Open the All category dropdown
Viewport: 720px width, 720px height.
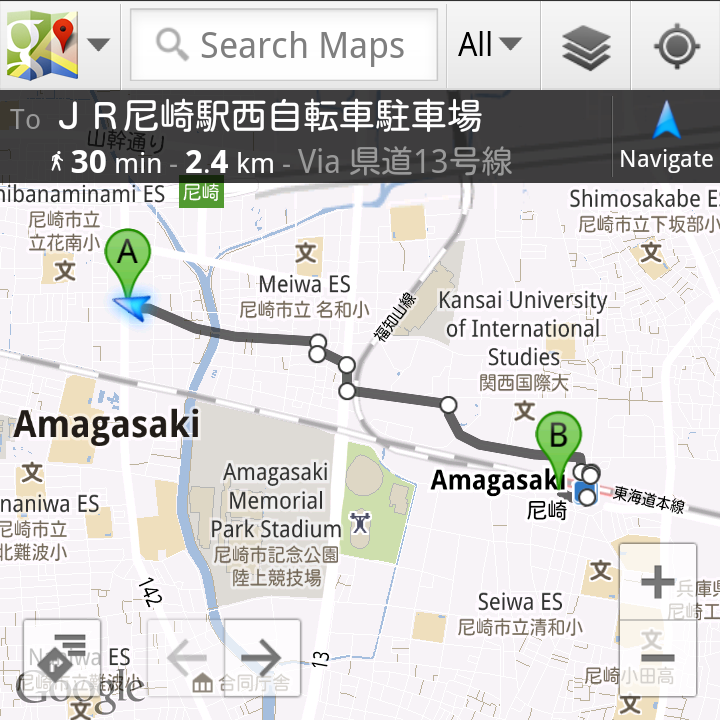click(490, 45)
